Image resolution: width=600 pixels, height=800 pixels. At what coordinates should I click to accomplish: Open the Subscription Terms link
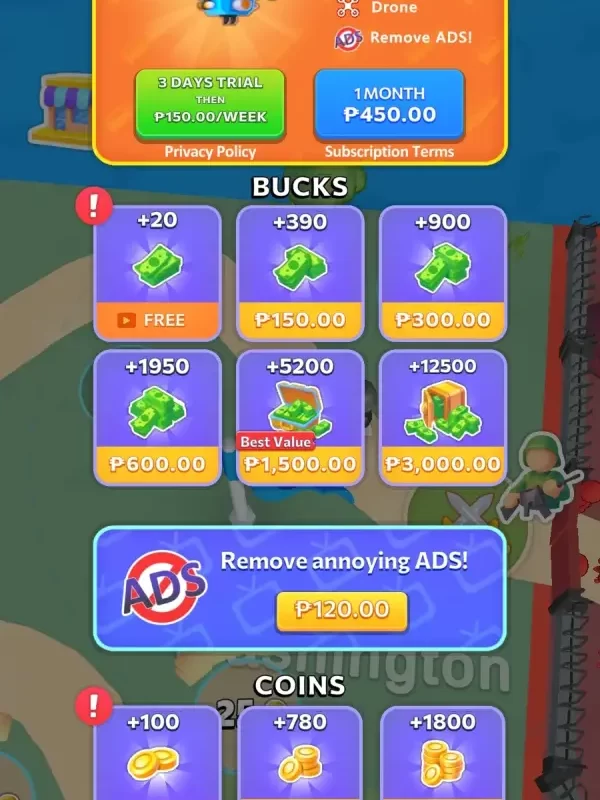click(389, 152)
